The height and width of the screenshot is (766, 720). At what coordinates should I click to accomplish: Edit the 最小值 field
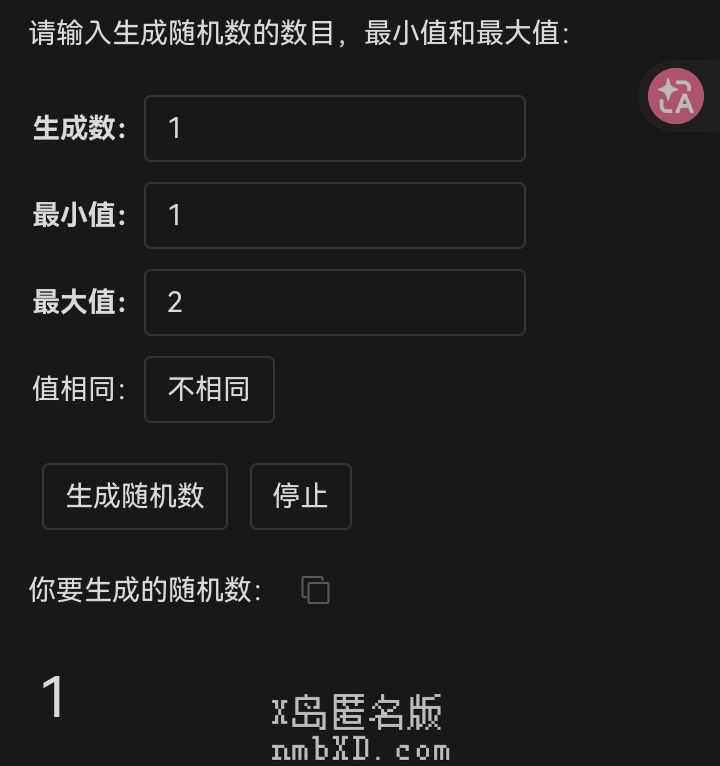pos(334,215)
